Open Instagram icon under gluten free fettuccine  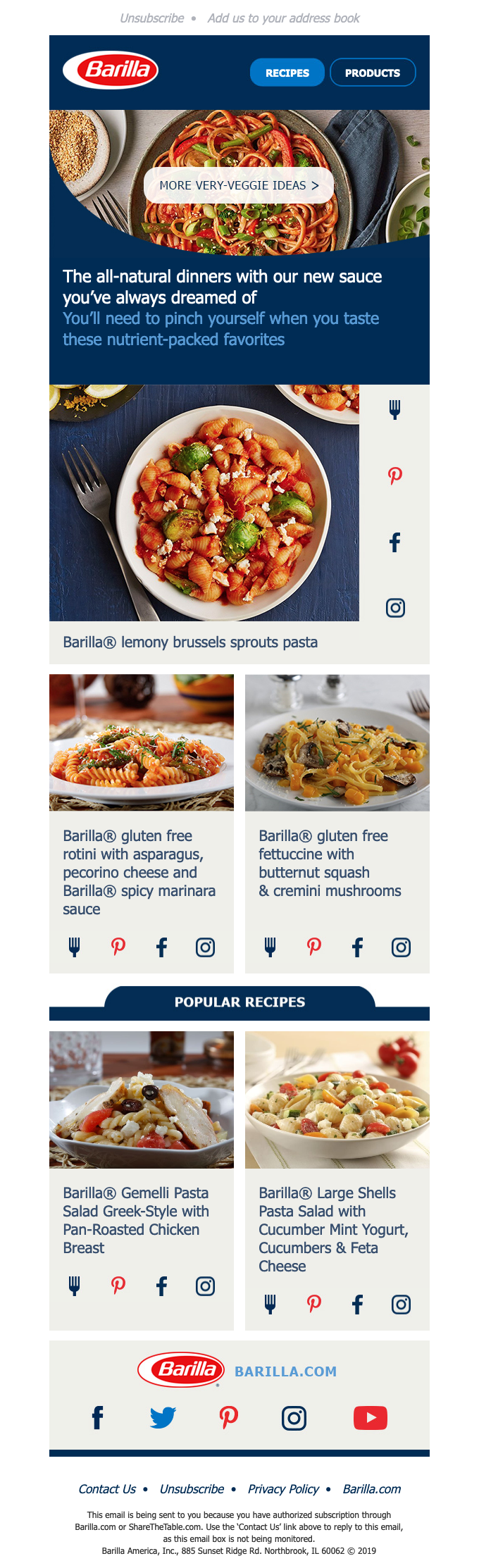click(x=401, y=947)
